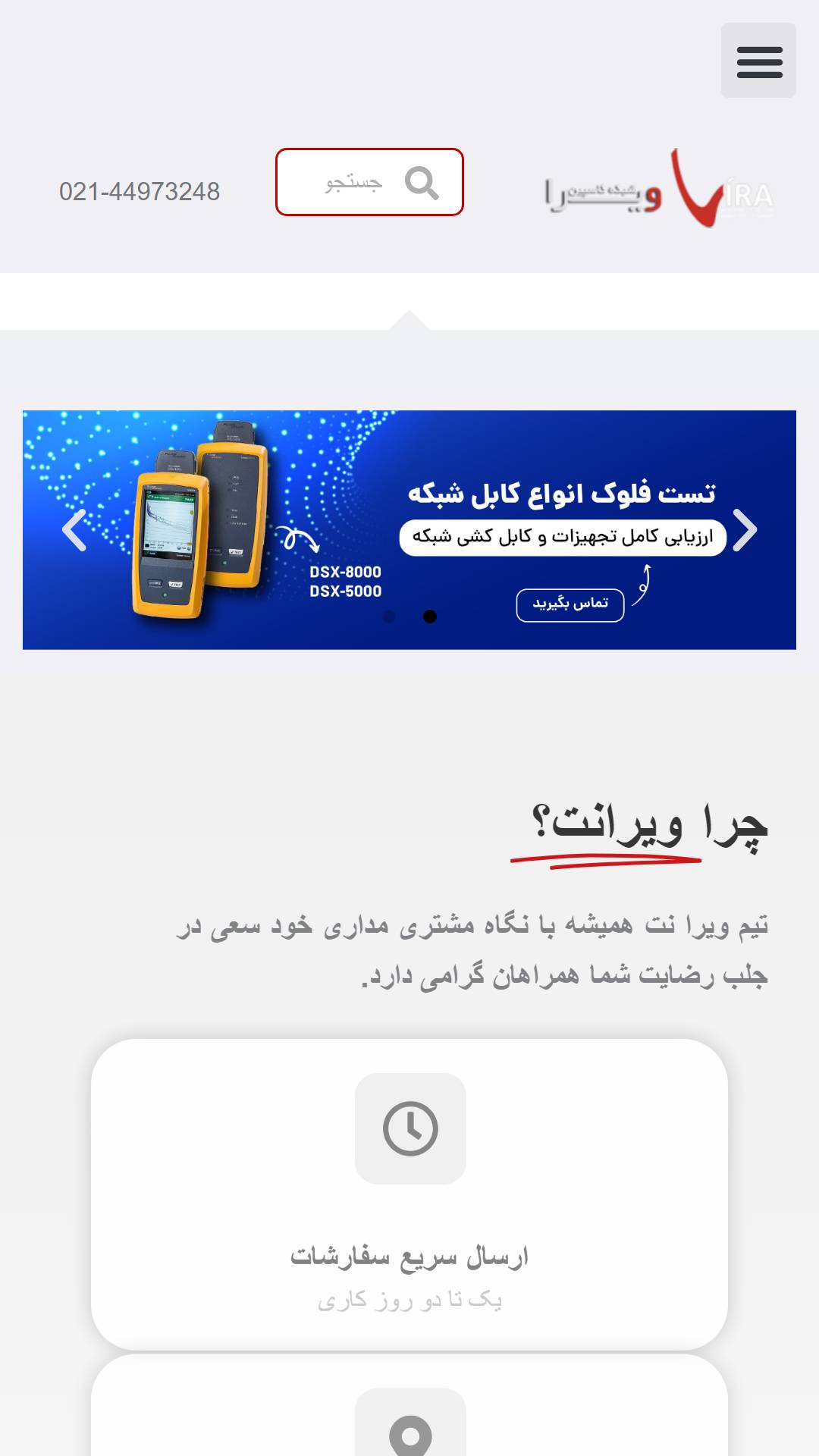Open the ViraNet logo home link

pos(658,188)
